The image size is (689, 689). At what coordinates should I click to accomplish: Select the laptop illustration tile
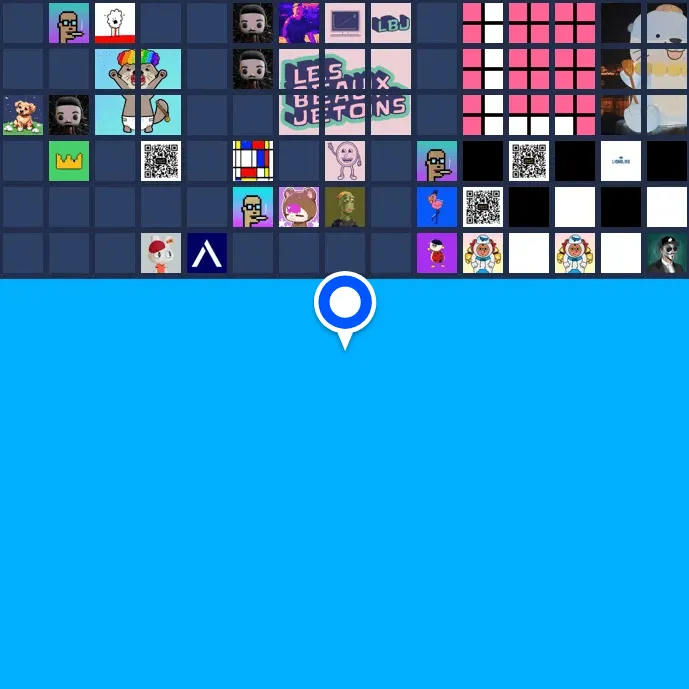tap(345, 23)
